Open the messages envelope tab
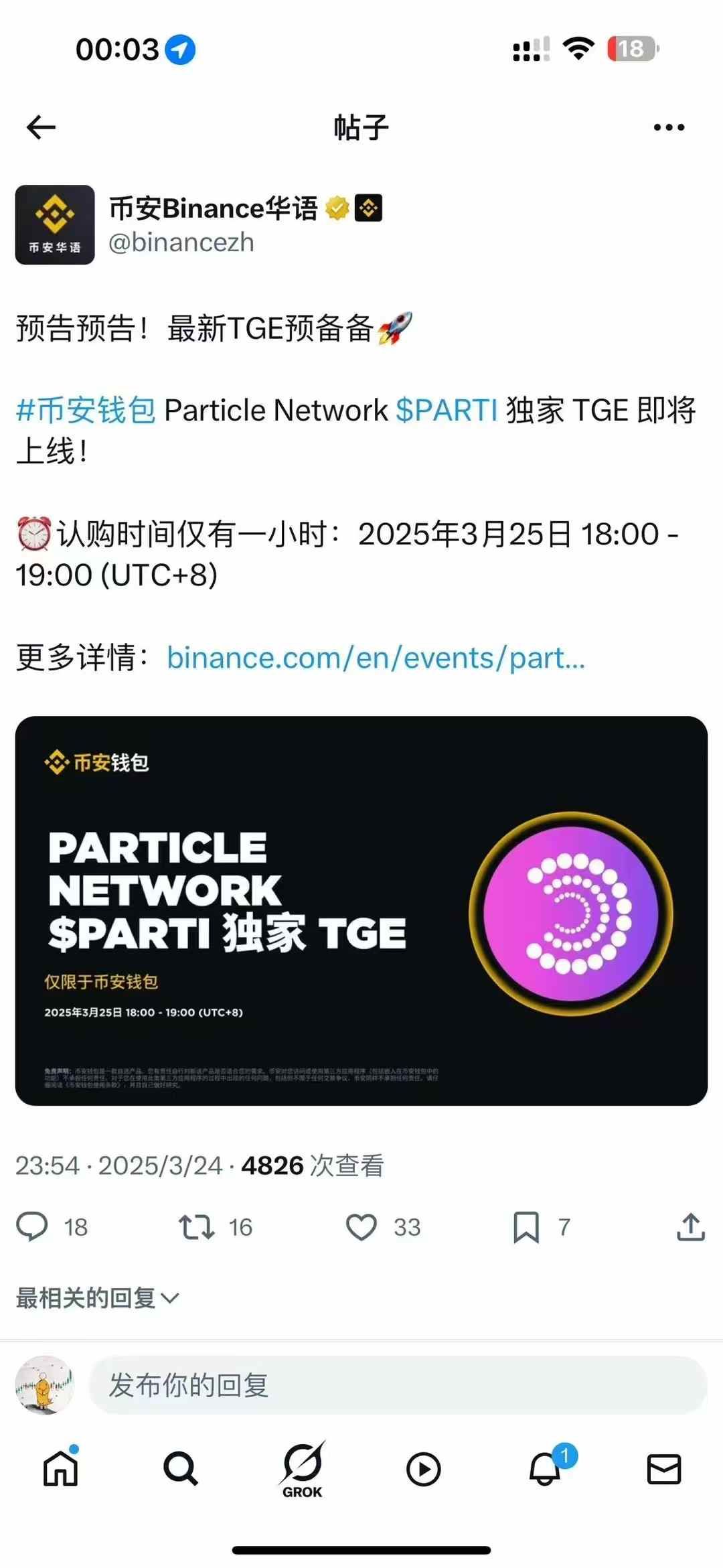The image size is (723, 1568). (664, 1469)
